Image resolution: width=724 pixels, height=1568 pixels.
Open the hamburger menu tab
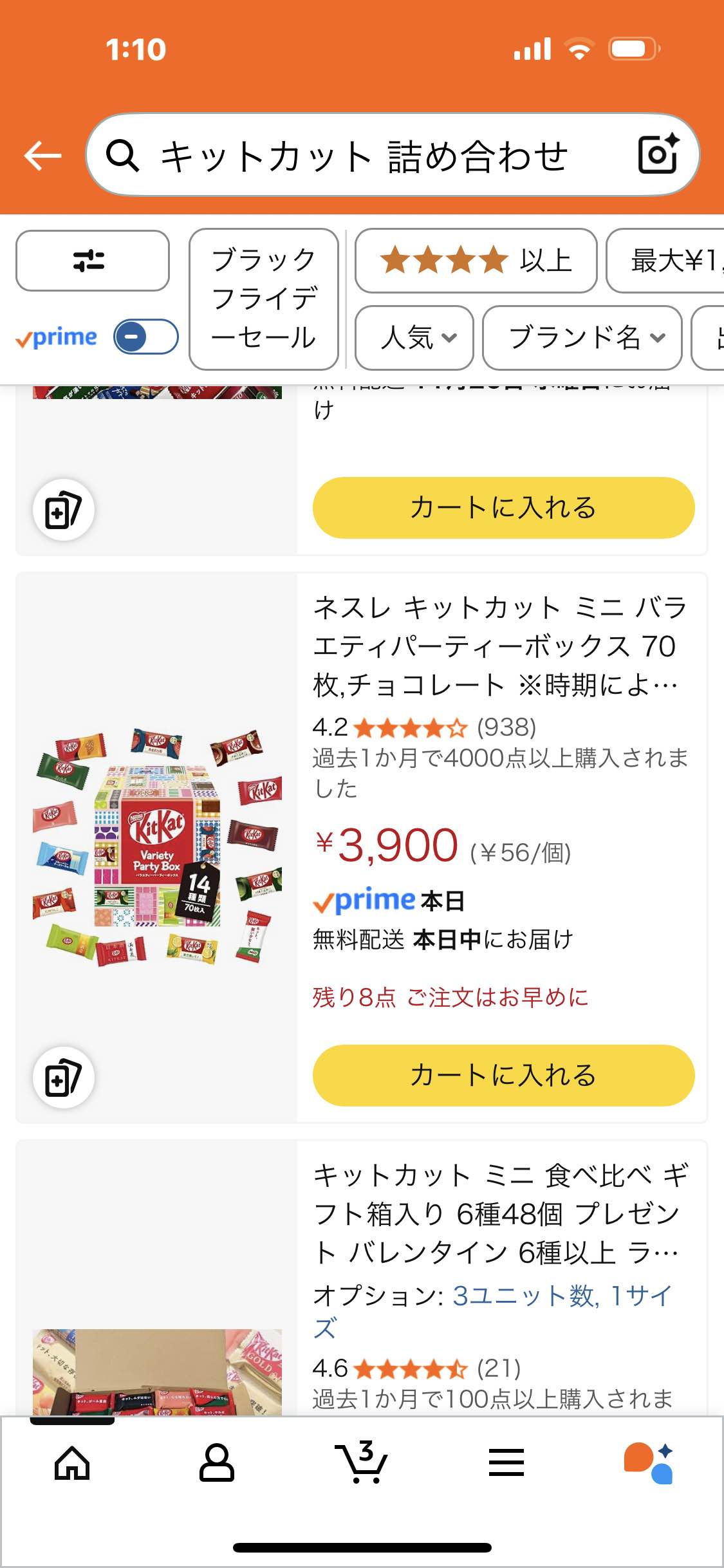pyautogui.click(x=506, y=1464)
